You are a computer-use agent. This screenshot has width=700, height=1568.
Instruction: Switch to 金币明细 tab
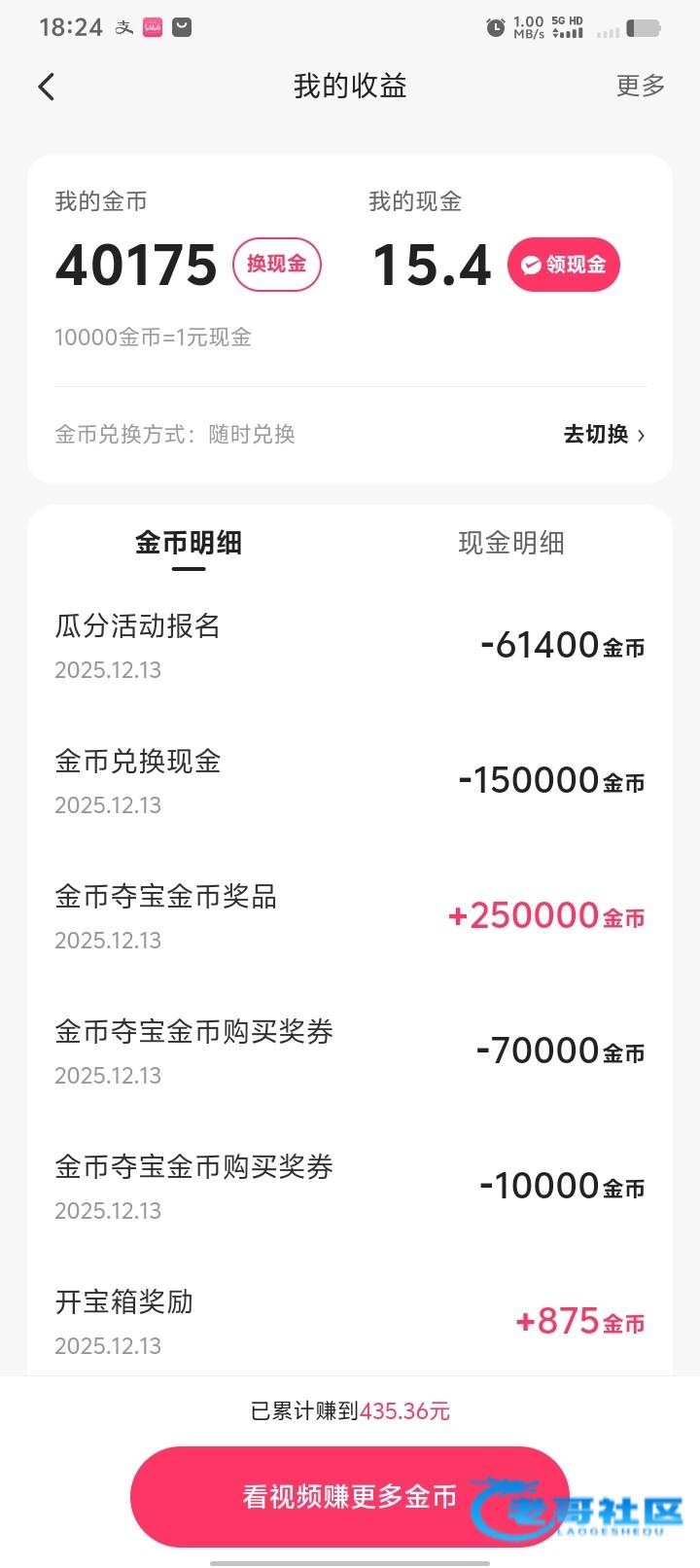click(189, 543)
